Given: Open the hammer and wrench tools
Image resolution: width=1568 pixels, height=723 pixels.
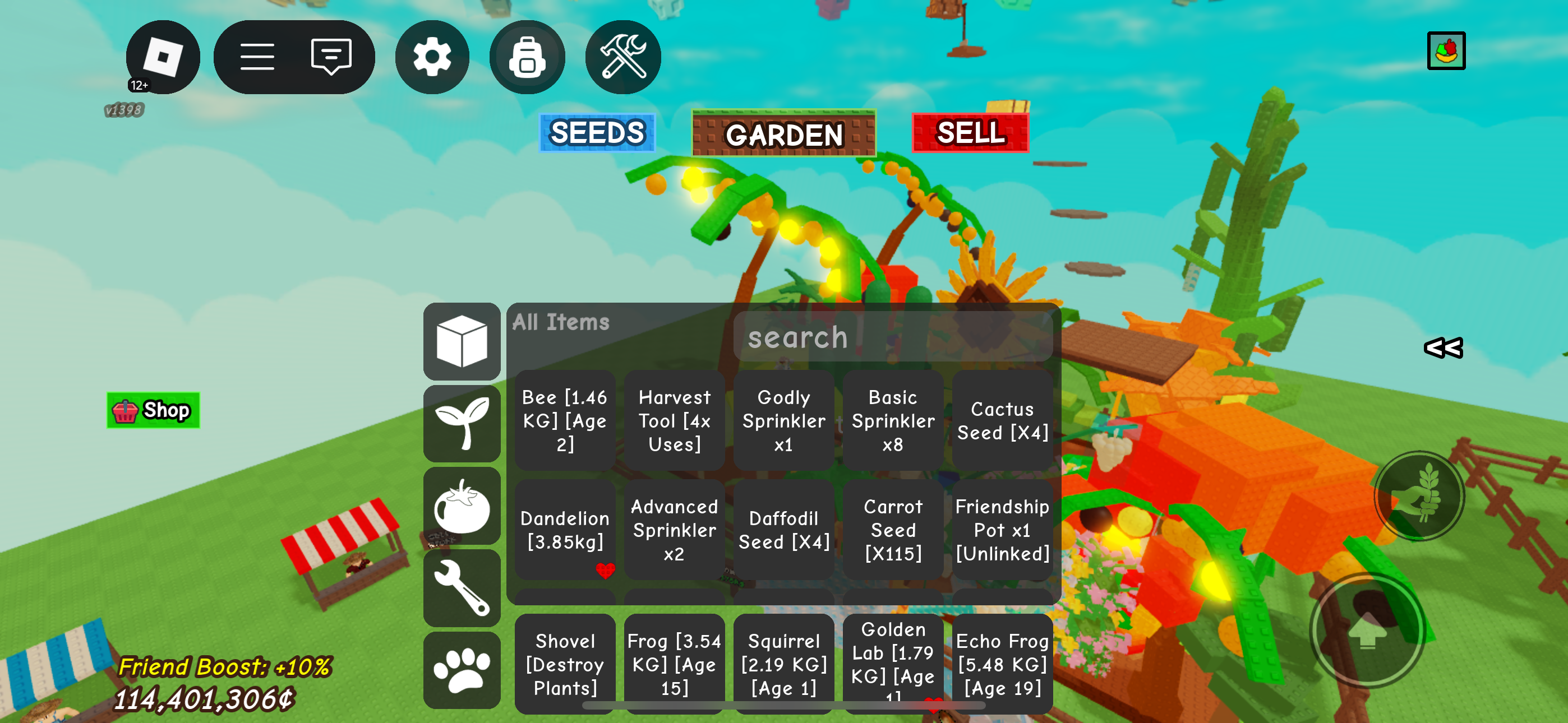Looking at the screenshot, I should click(x=622, y=57).
